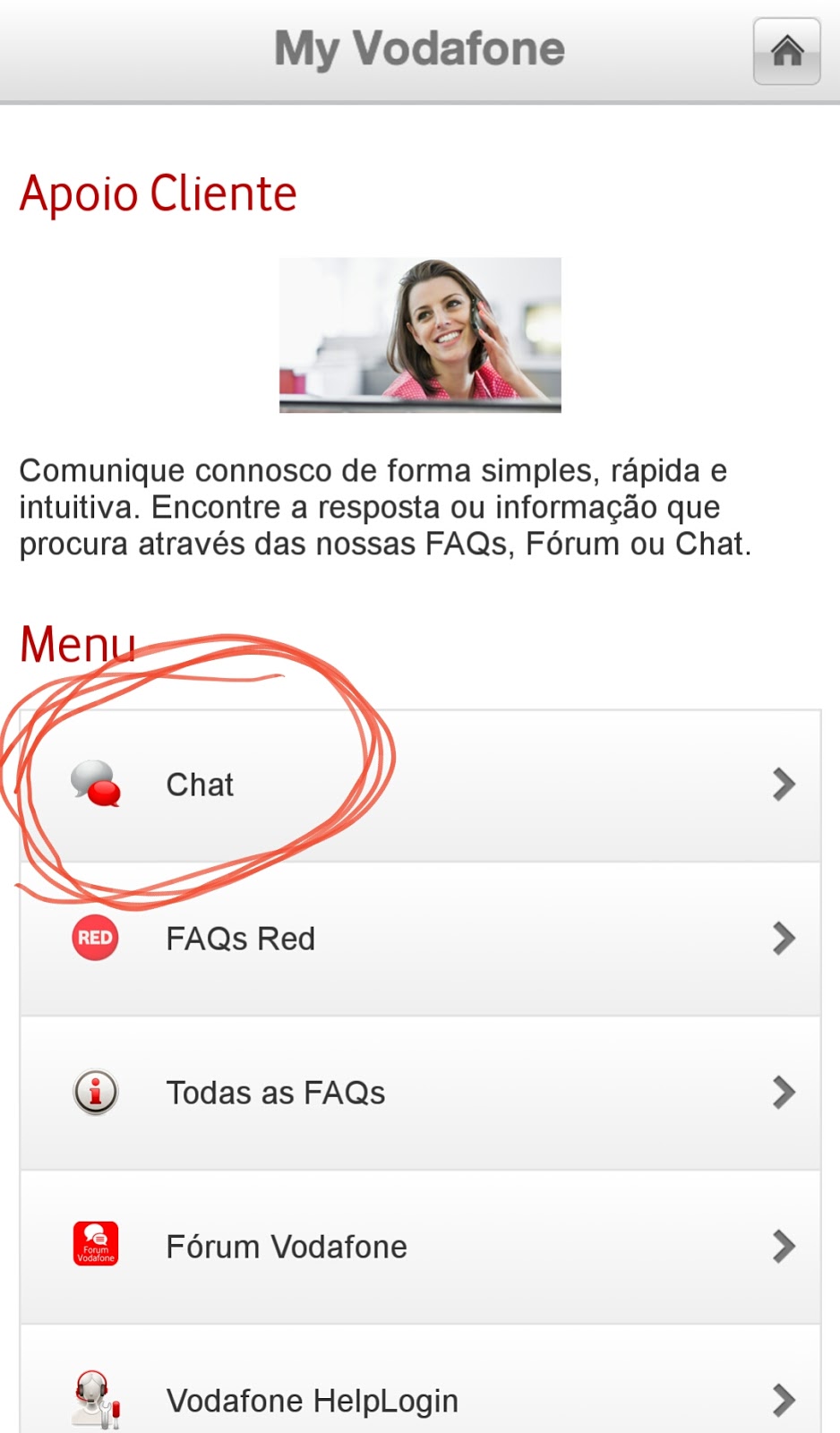The width and height of the screenshot is (840, 1433).
Task: Tap the My Vodafone title
Action: (419, 49)
